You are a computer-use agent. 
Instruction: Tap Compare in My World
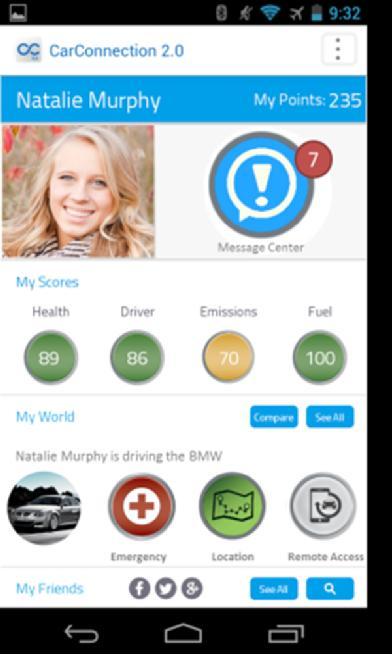pos(274,417)
